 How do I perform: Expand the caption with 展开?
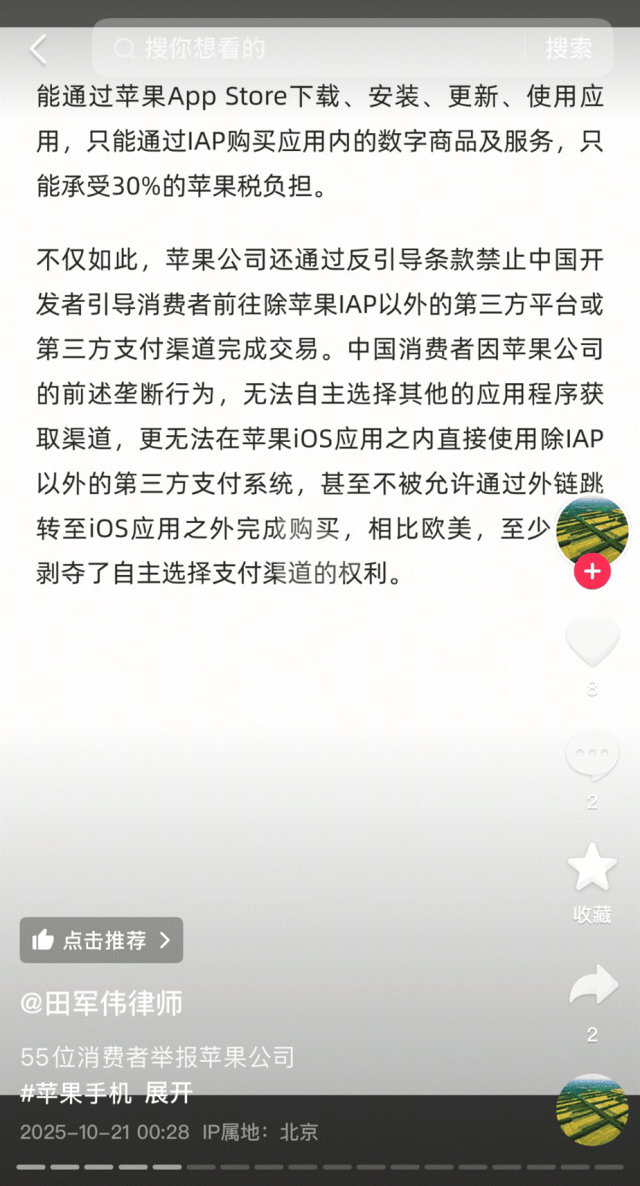tap(168, 1093)
